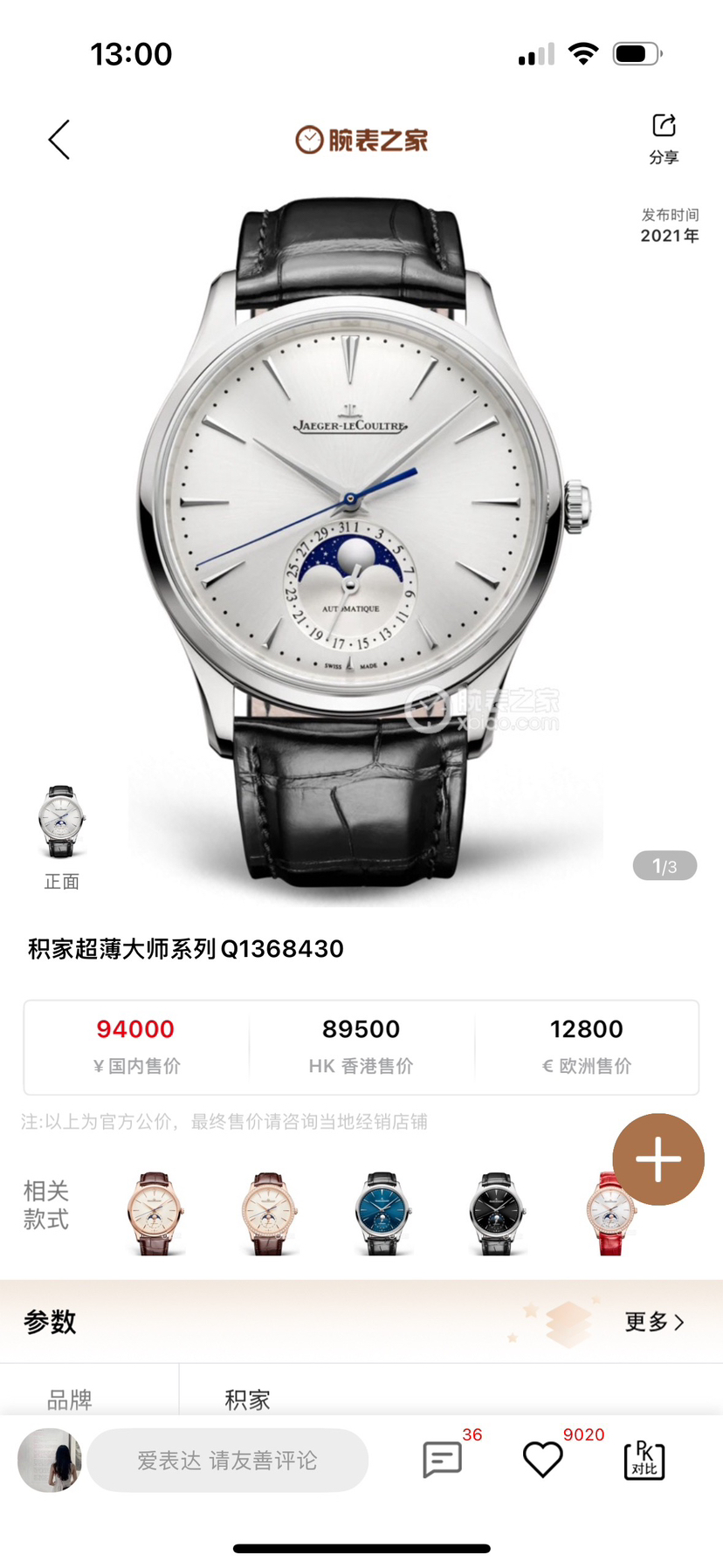Go back using the back arrow

pos(59,140)
